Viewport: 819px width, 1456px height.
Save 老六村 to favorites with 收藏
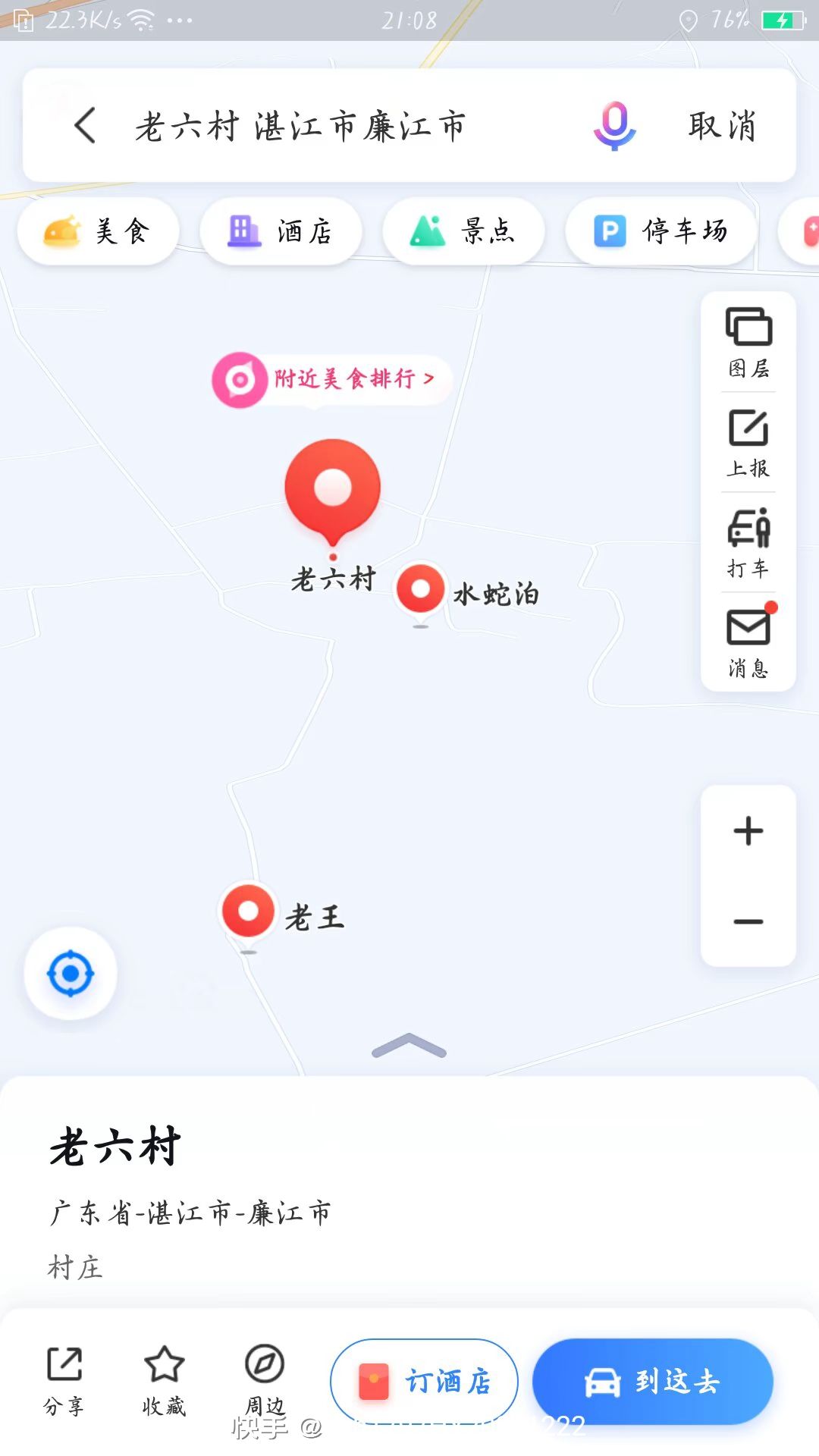(x=164, y=1381)
